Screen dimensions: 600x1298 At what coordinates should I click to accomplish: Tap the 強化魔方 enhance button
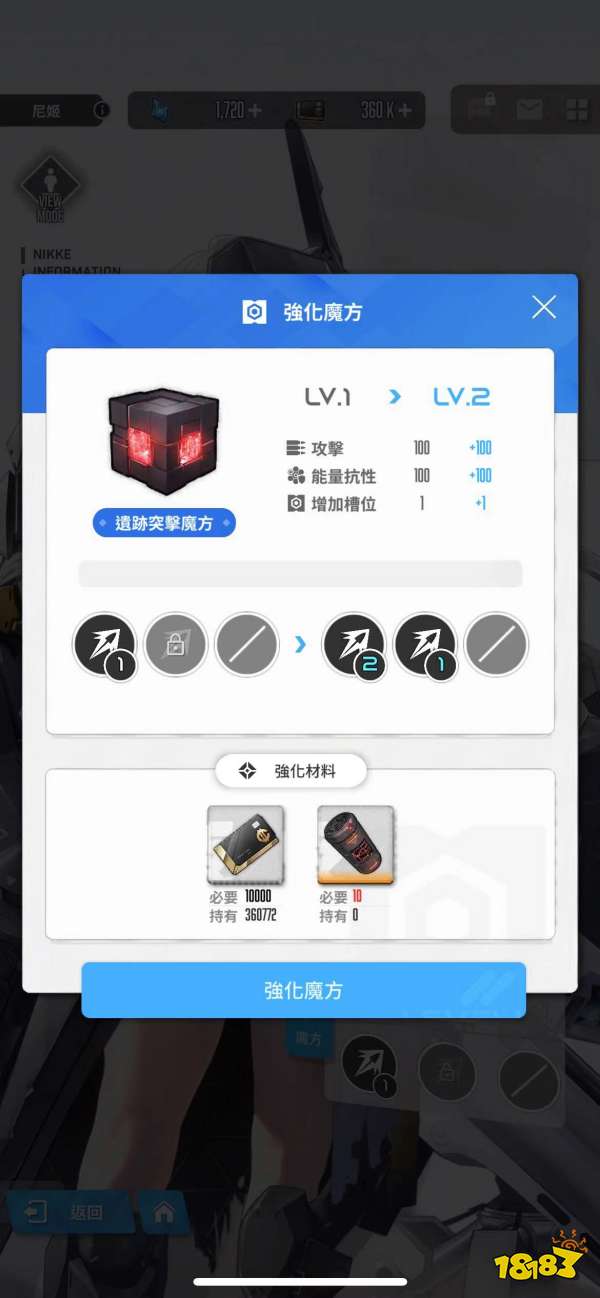(303, 990)
